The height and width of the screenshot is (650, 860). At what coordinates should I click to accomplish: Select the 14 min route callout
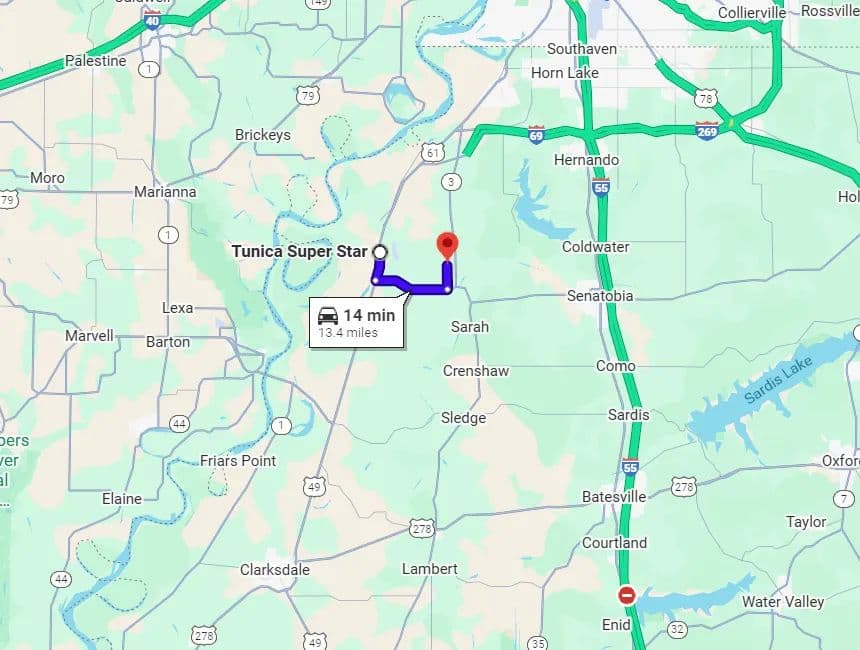[x=356, y=322]
